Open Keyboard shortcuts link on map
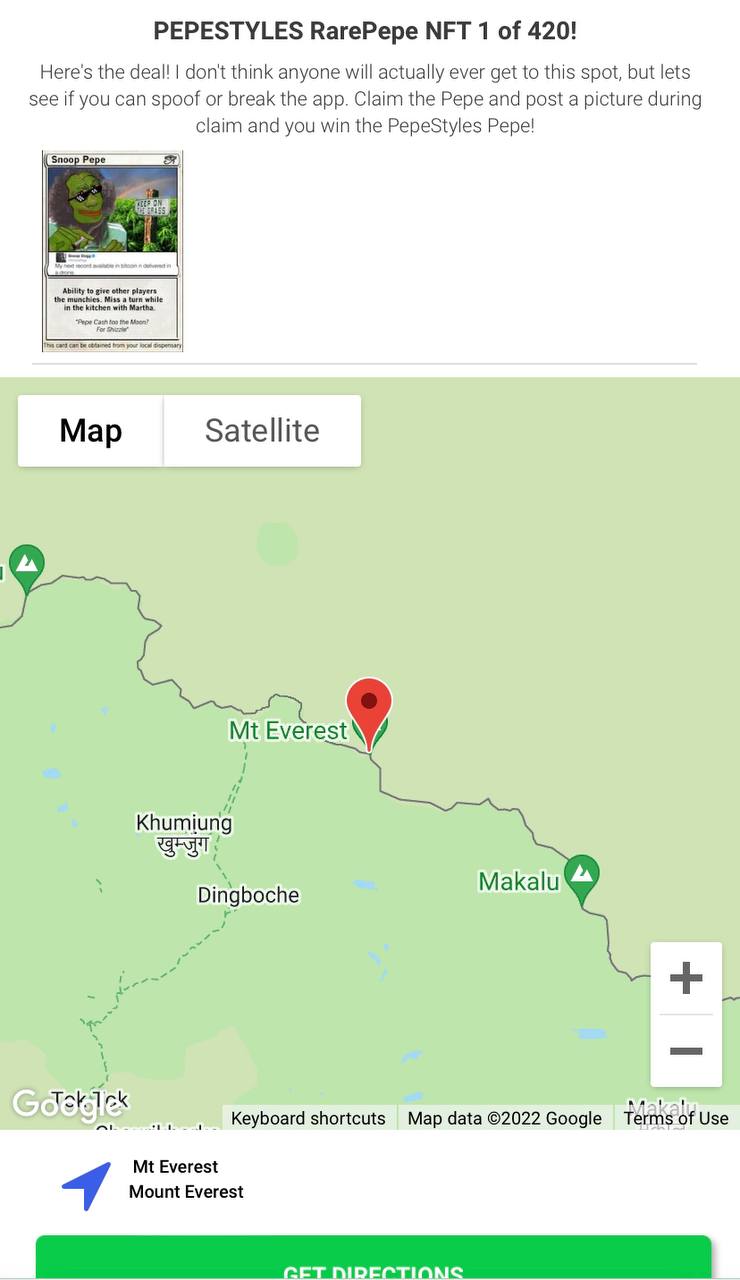 pos(308,1118)
